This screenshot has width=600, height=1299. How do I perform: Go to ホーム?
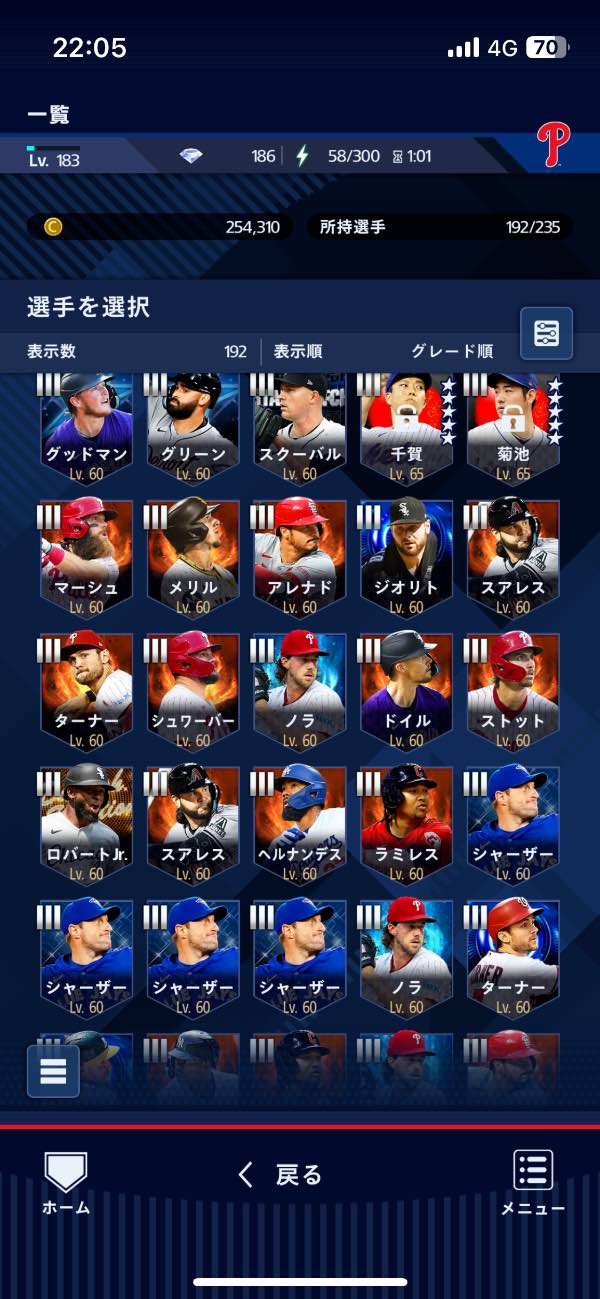[x=66, y=1183]
